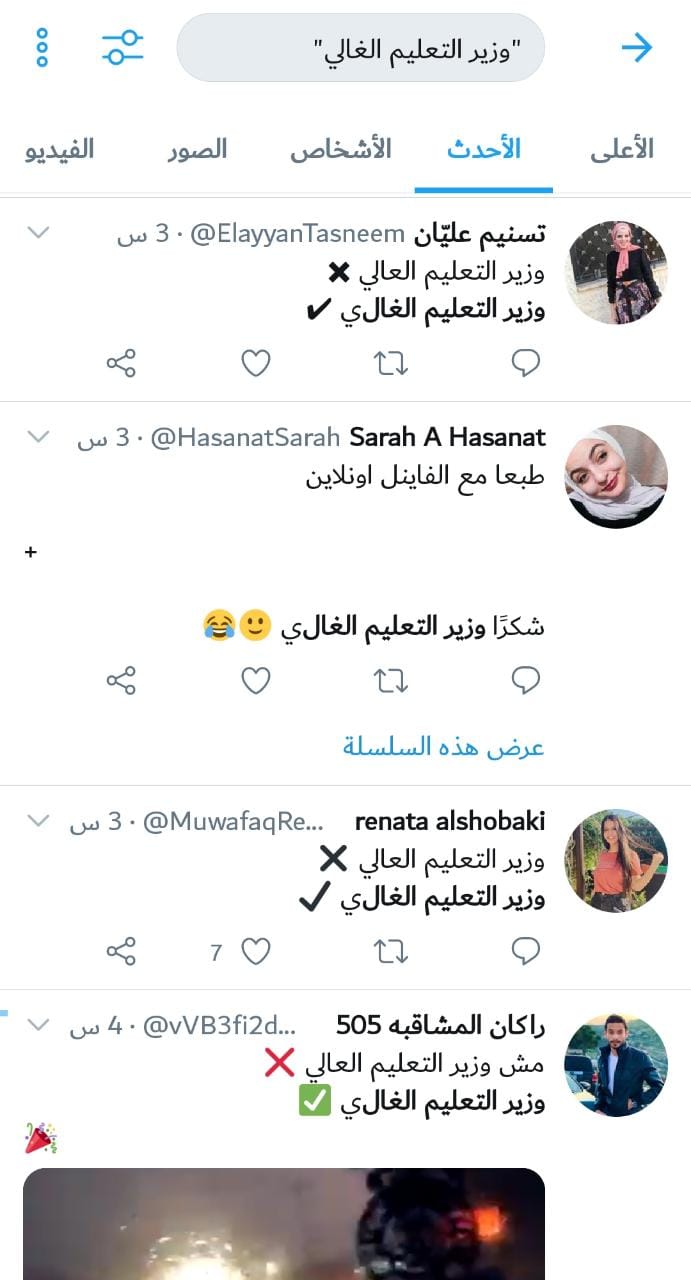The width and height of the screenshot is (691, 1280).
Task: Expand options chevron on تسنيم عليّان's tweet
Action: tap(37, 233)
